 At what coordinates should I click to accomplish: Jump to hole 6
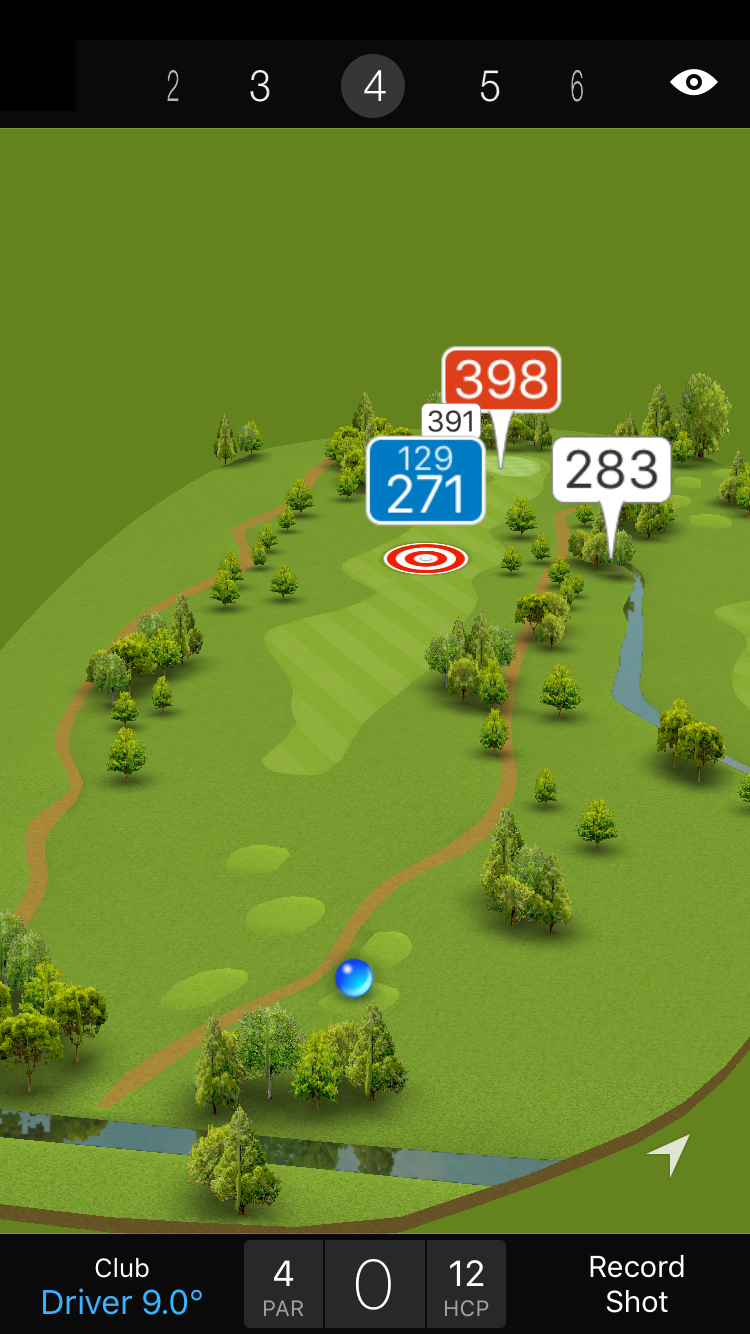(577, 87)
